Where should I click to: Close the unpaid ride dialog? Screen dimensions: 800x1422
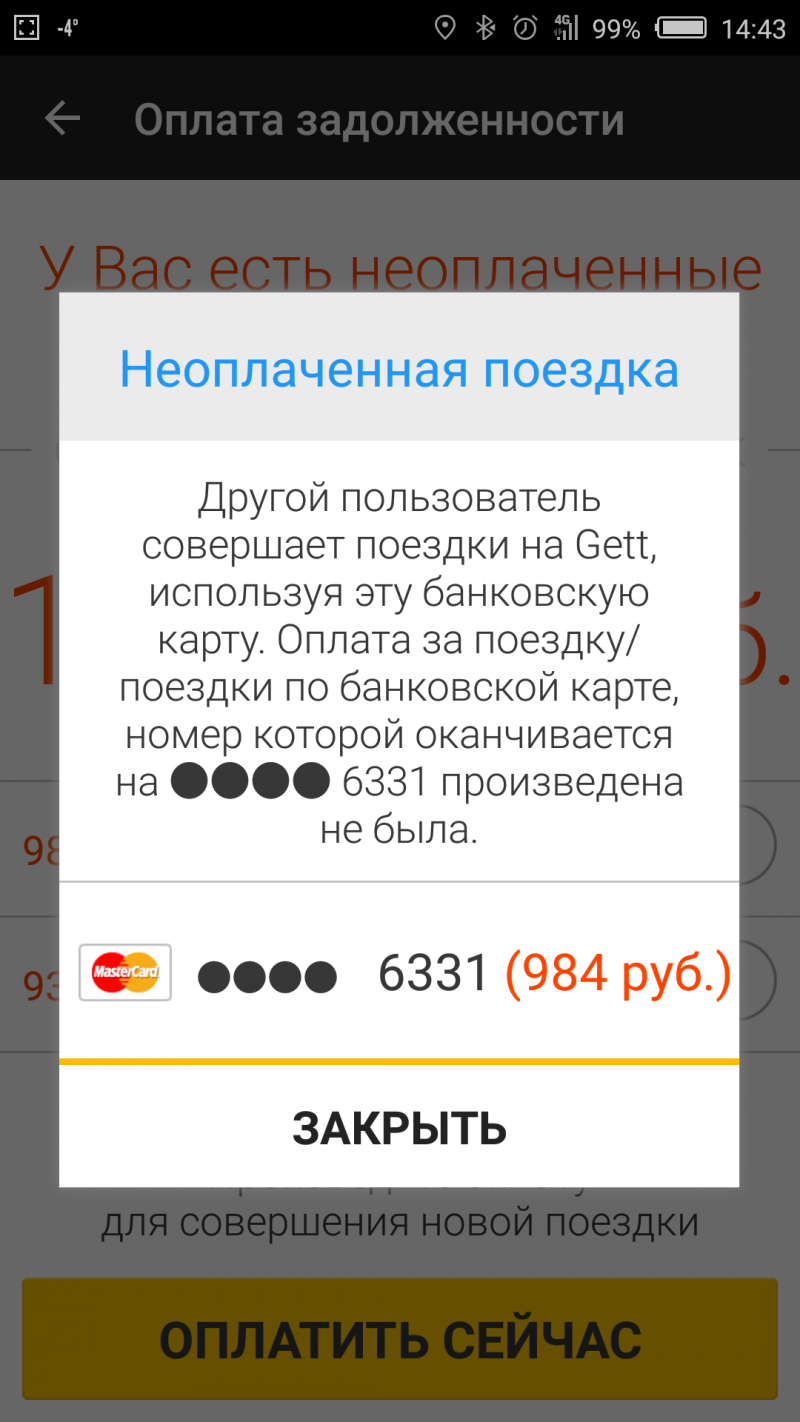399,1127
